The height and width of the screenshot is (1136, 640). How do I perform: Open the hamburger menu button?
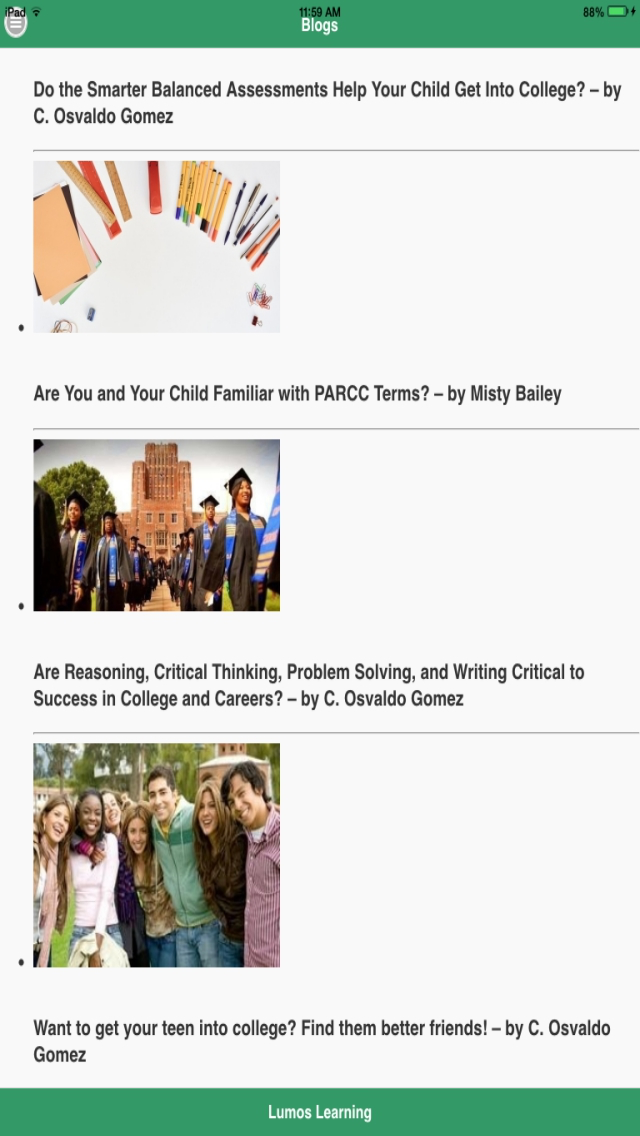(15, 22)
